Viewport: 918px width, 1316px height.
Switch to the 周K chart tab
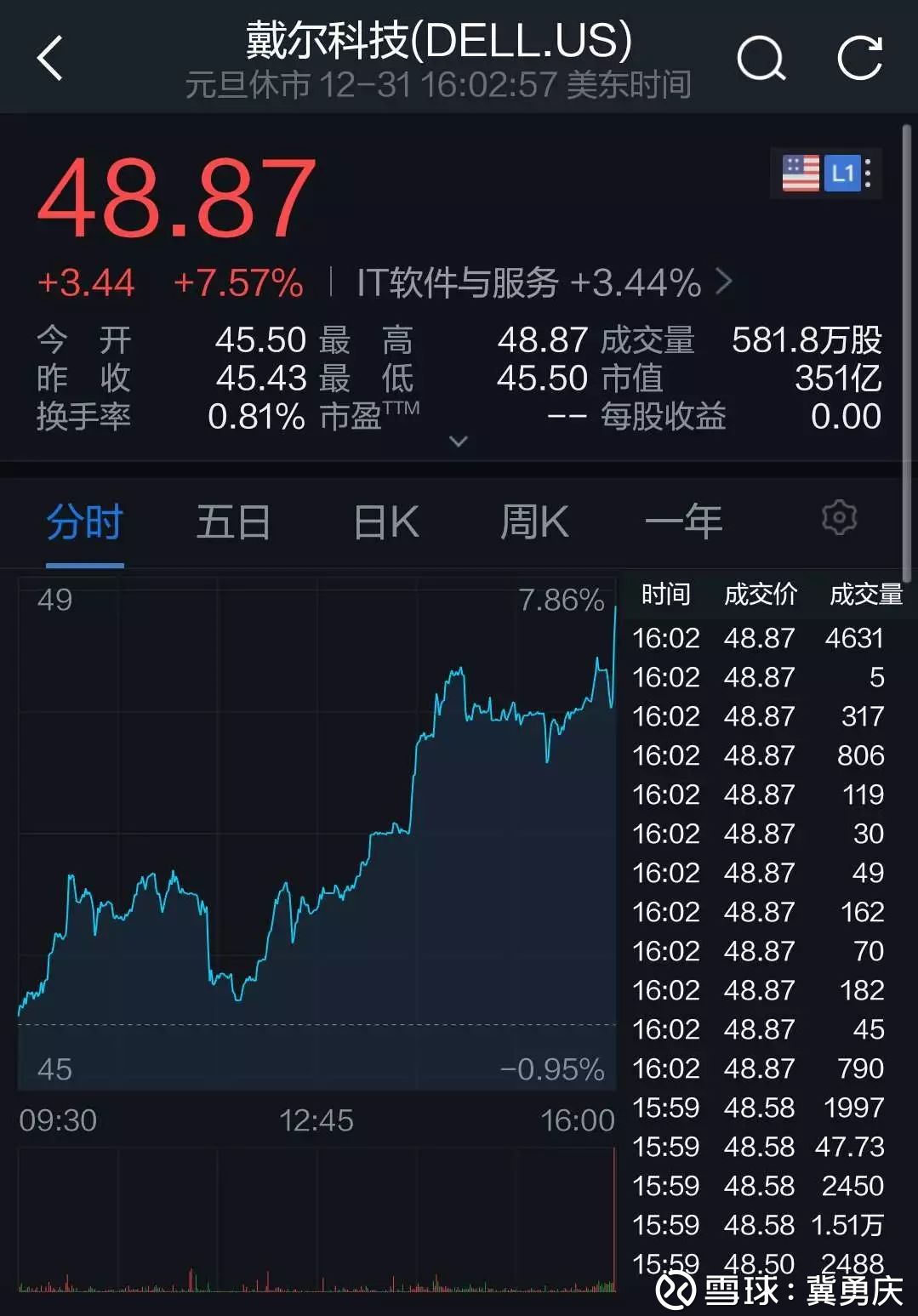pyautogui.click(x=534, y=521)
